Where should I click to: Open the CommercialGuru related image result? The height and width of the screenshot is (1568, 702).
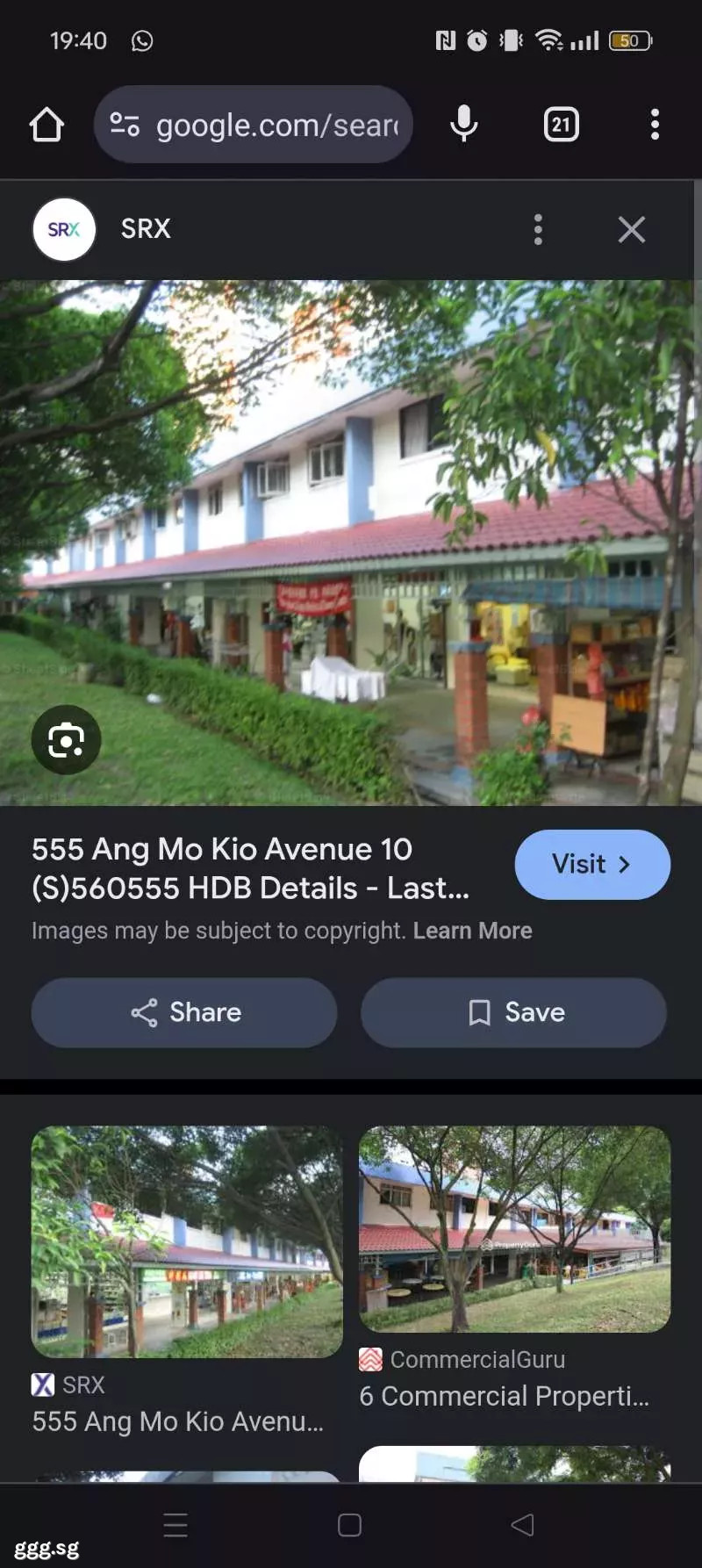514,1229
